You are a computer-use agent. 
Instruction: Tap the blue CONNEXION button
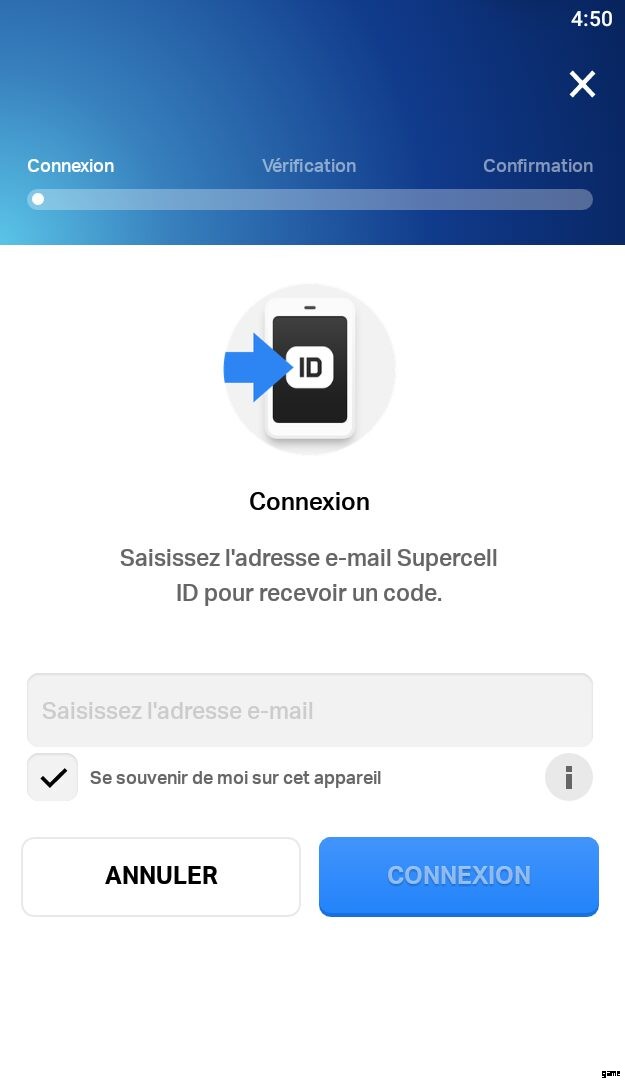point(459,876)
